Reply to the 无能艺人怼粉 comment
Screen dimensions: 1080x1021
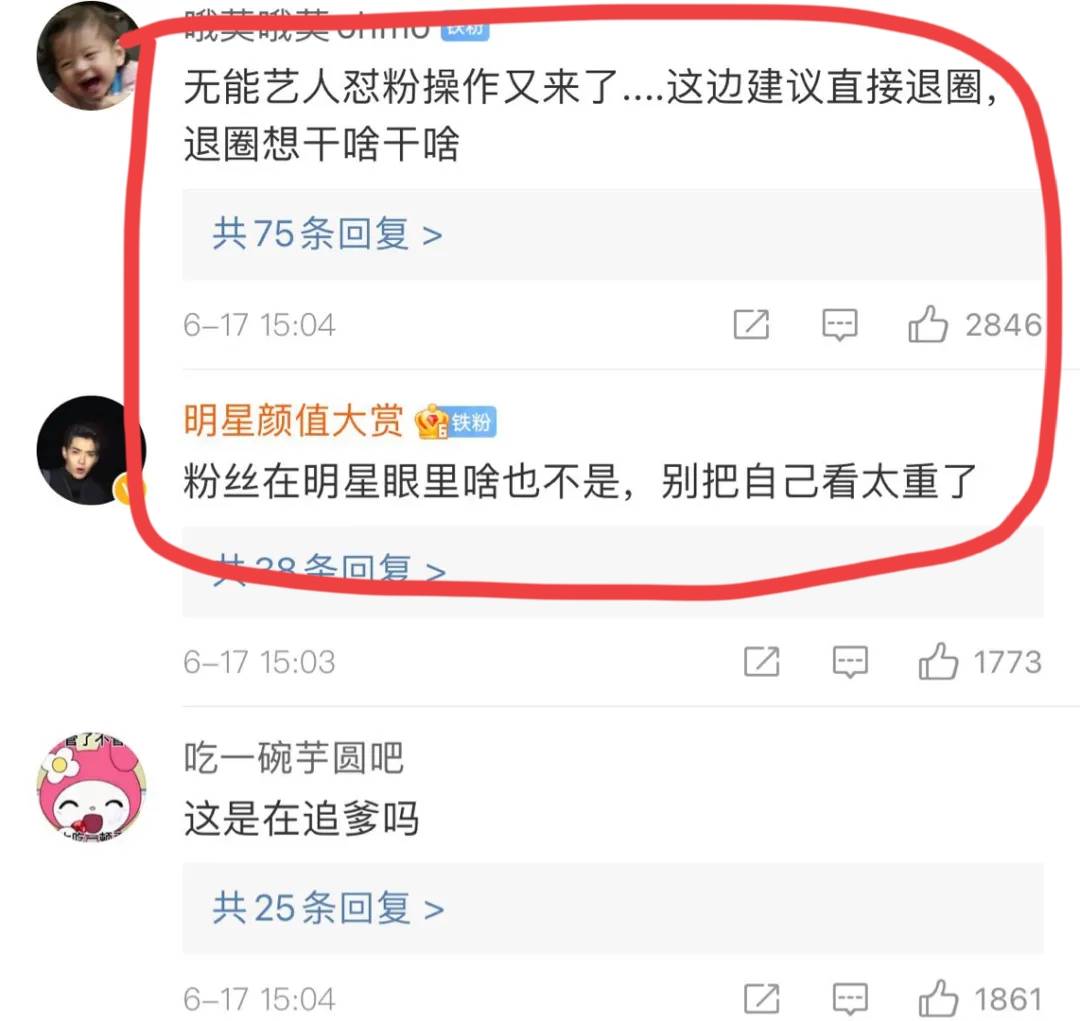839,325
